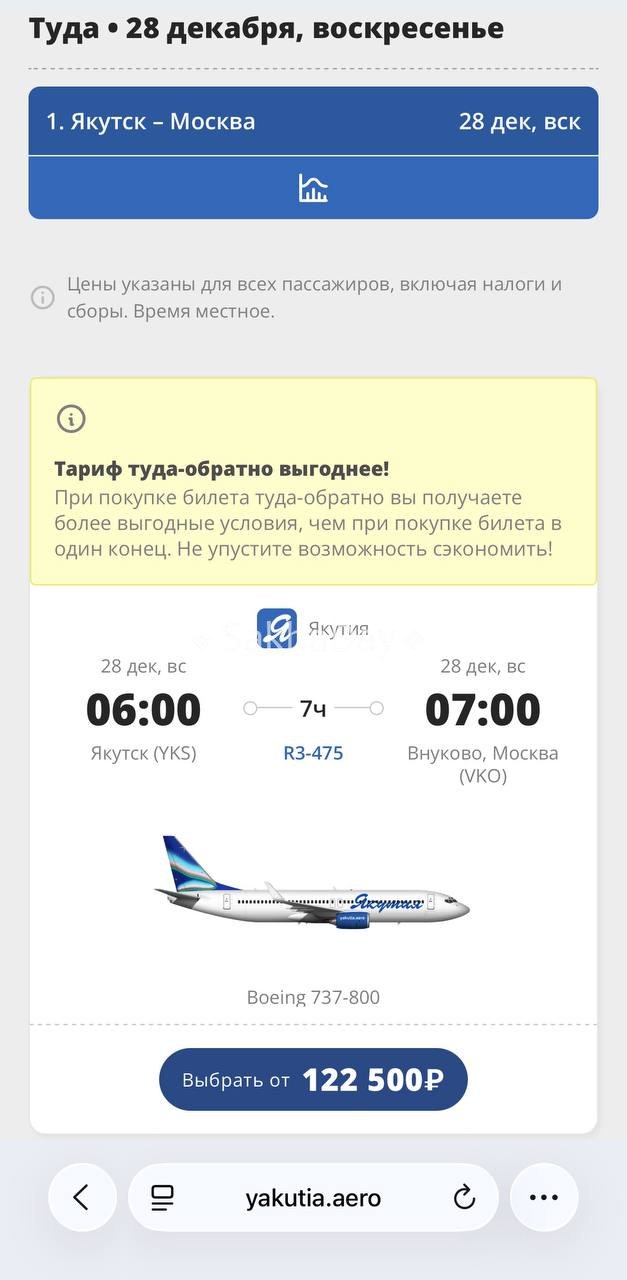The image size is (627, 1280).
Task: Open the browser tabs page icon
Action: [162, 1197]
